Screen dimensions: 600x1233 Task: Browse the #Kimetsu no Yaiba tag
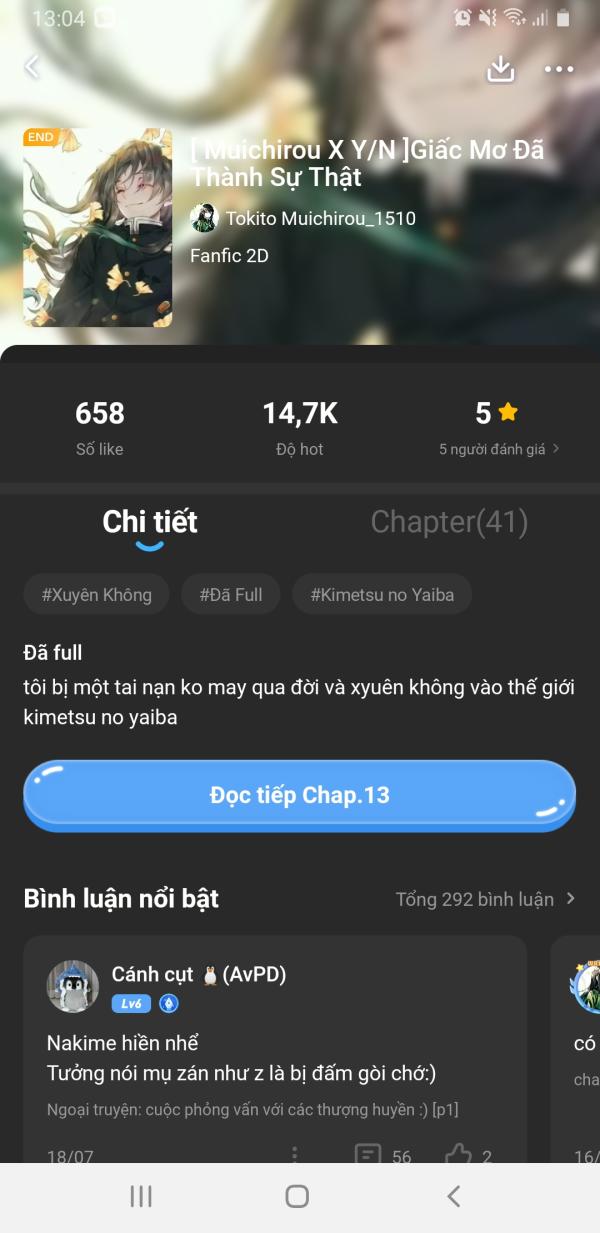click(382, 595)
